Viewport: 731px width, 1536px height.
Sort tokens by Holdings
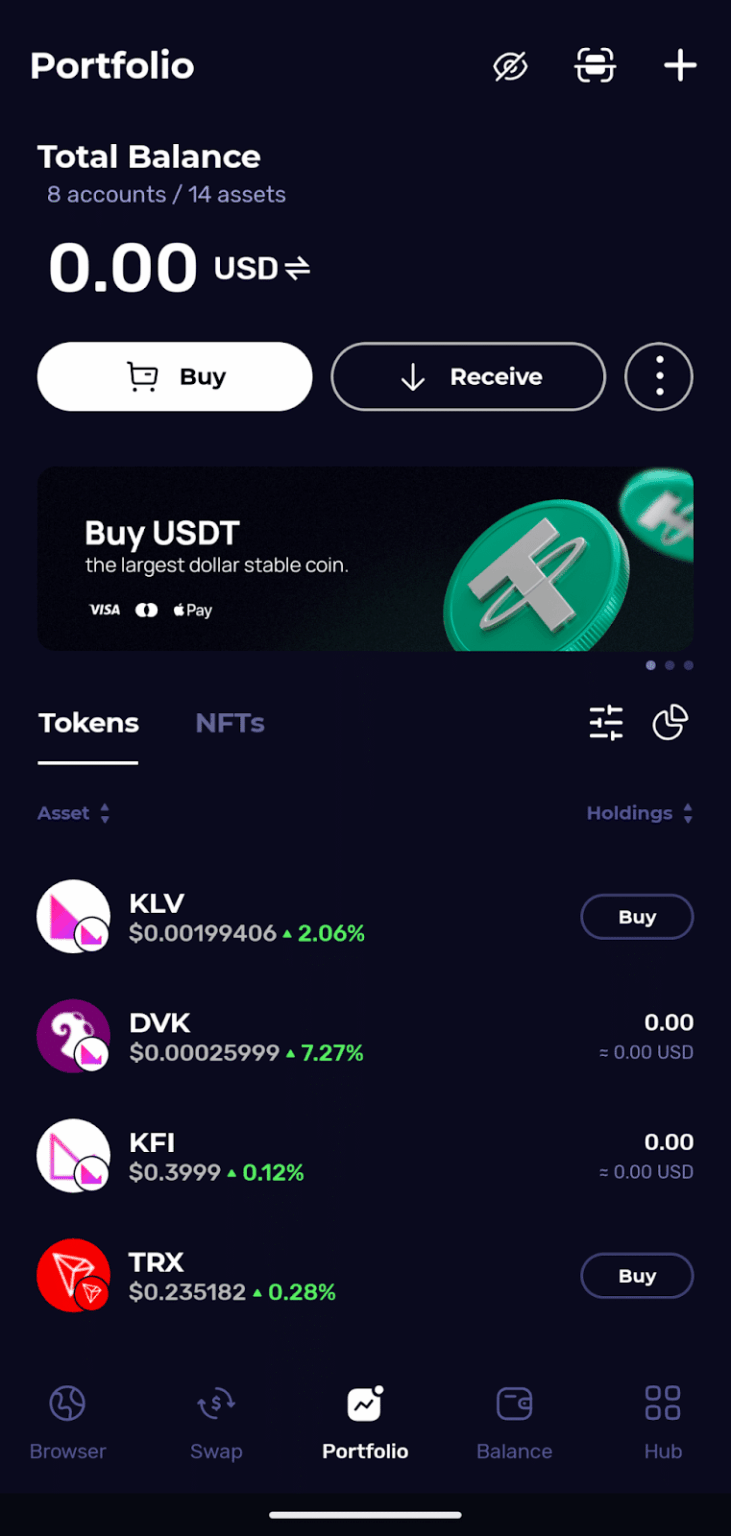[639, 813]
